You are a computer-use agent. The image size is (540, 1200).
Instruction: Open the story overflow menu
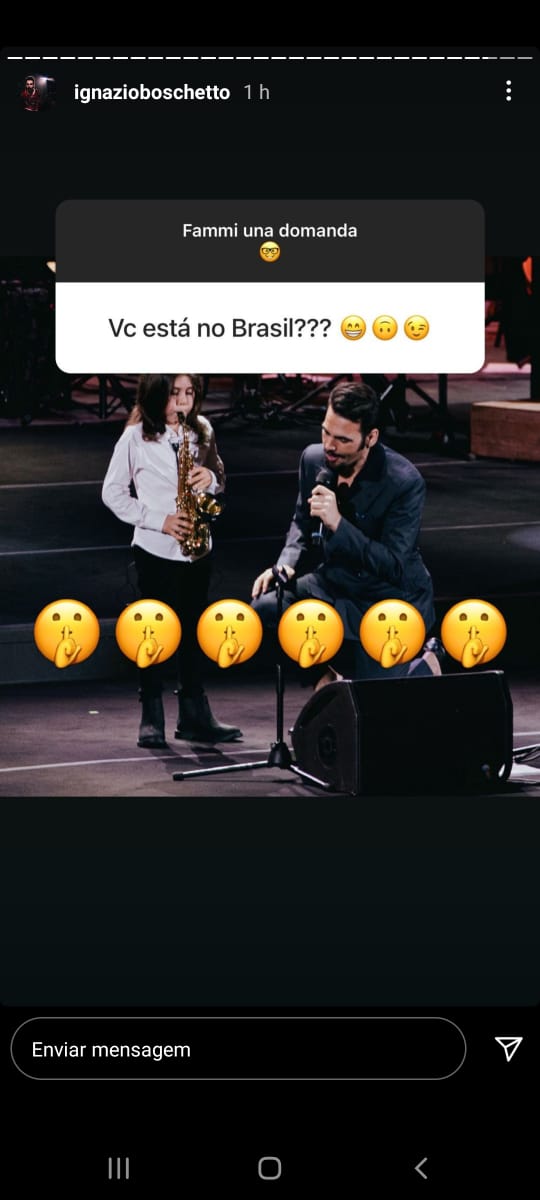[508, 91]
